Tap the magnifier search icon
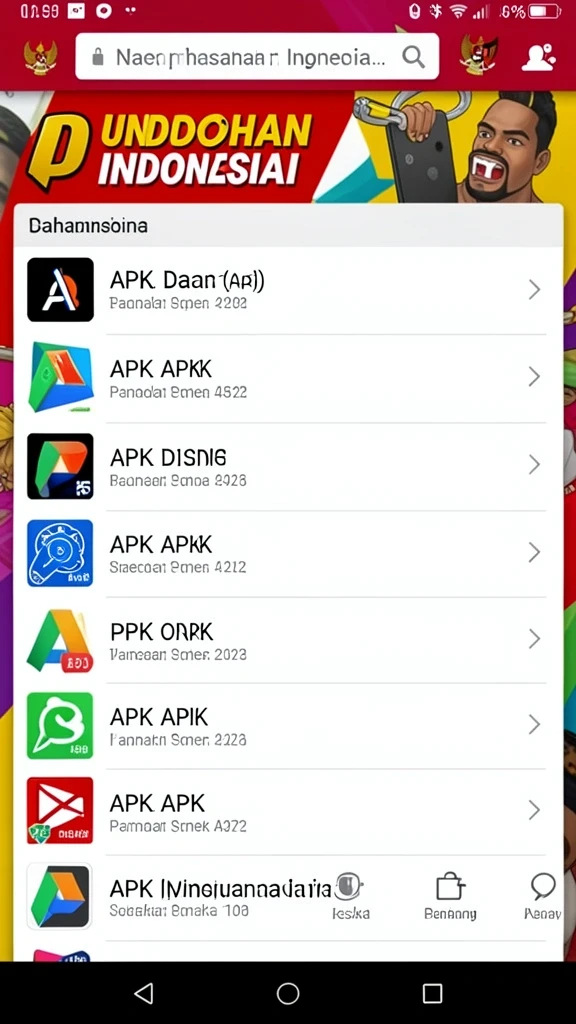576x1024 pixels. coord(413,57)
